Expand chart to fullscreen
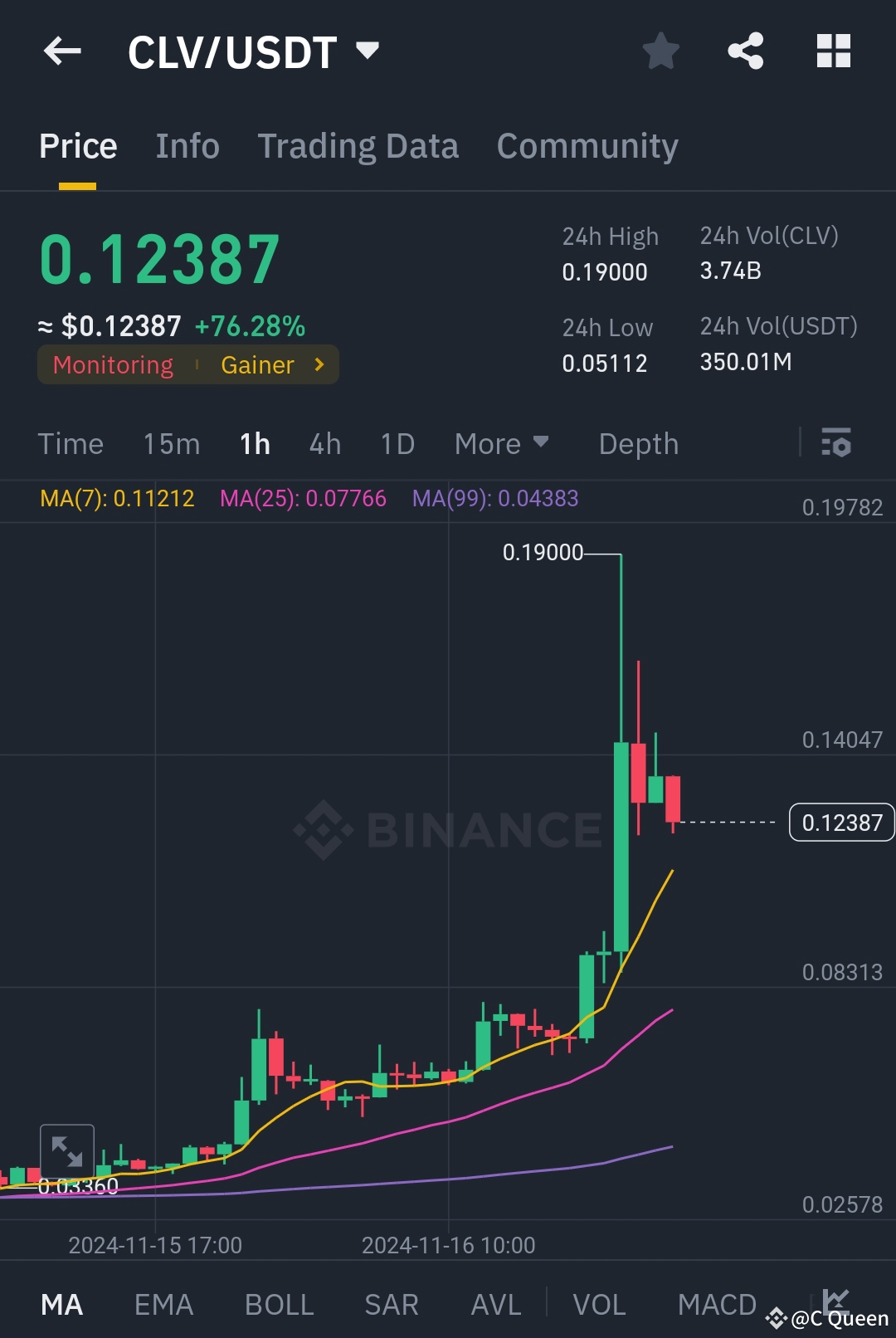Viewport: 896px width, 1338px height. [x=69, y=1150]
